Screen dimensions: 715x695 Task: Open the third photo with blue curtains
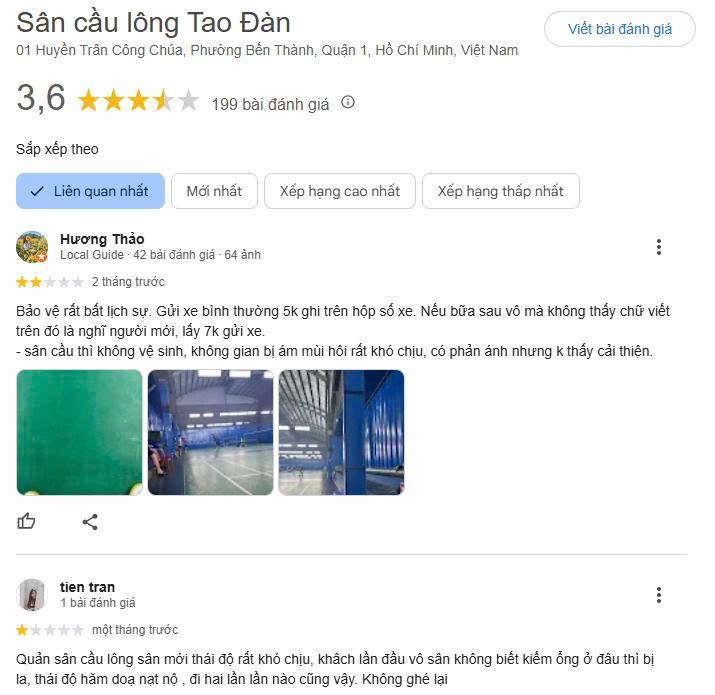(x=341, y=432)
